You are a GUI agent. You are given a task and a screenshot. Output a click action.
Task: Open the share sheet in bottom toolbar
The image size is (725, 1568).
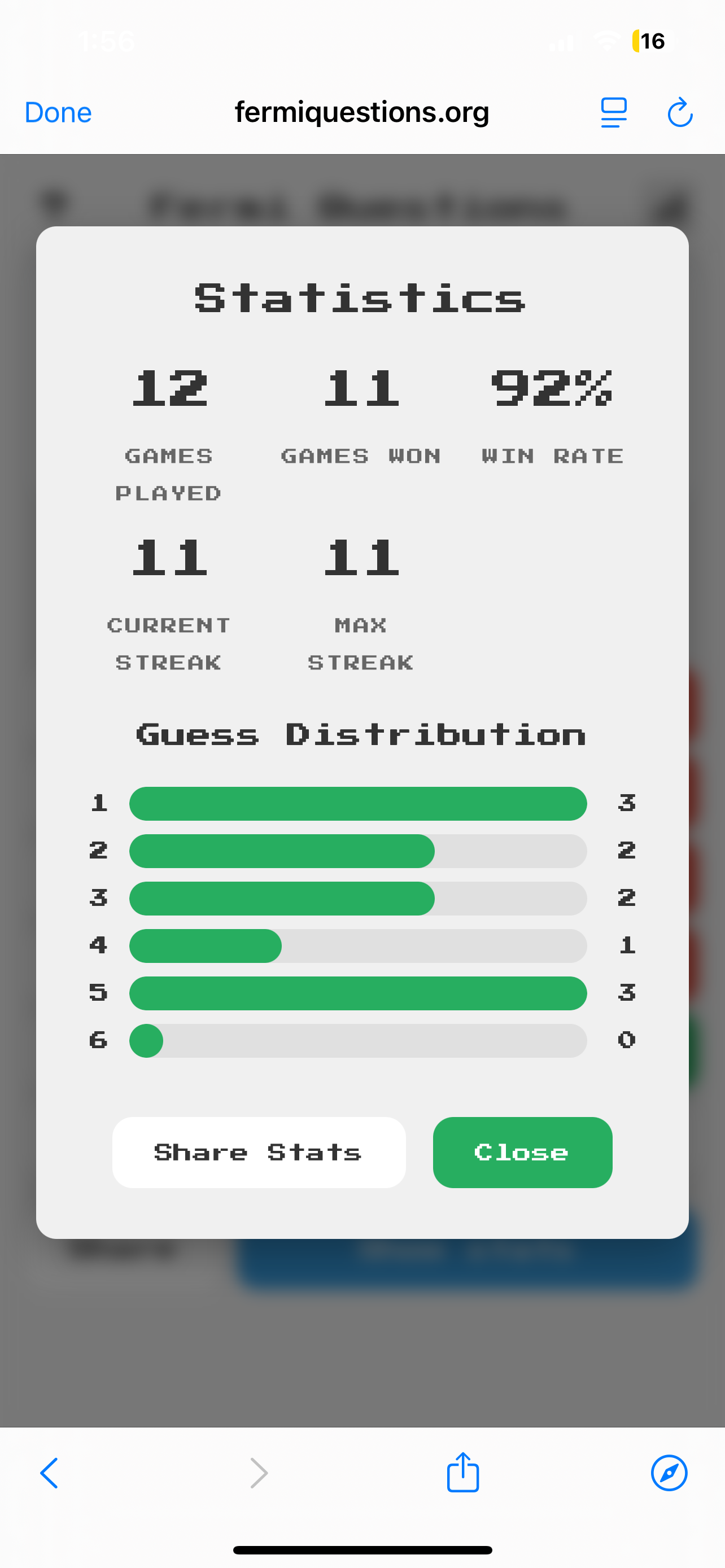(x=462, y=1473)
